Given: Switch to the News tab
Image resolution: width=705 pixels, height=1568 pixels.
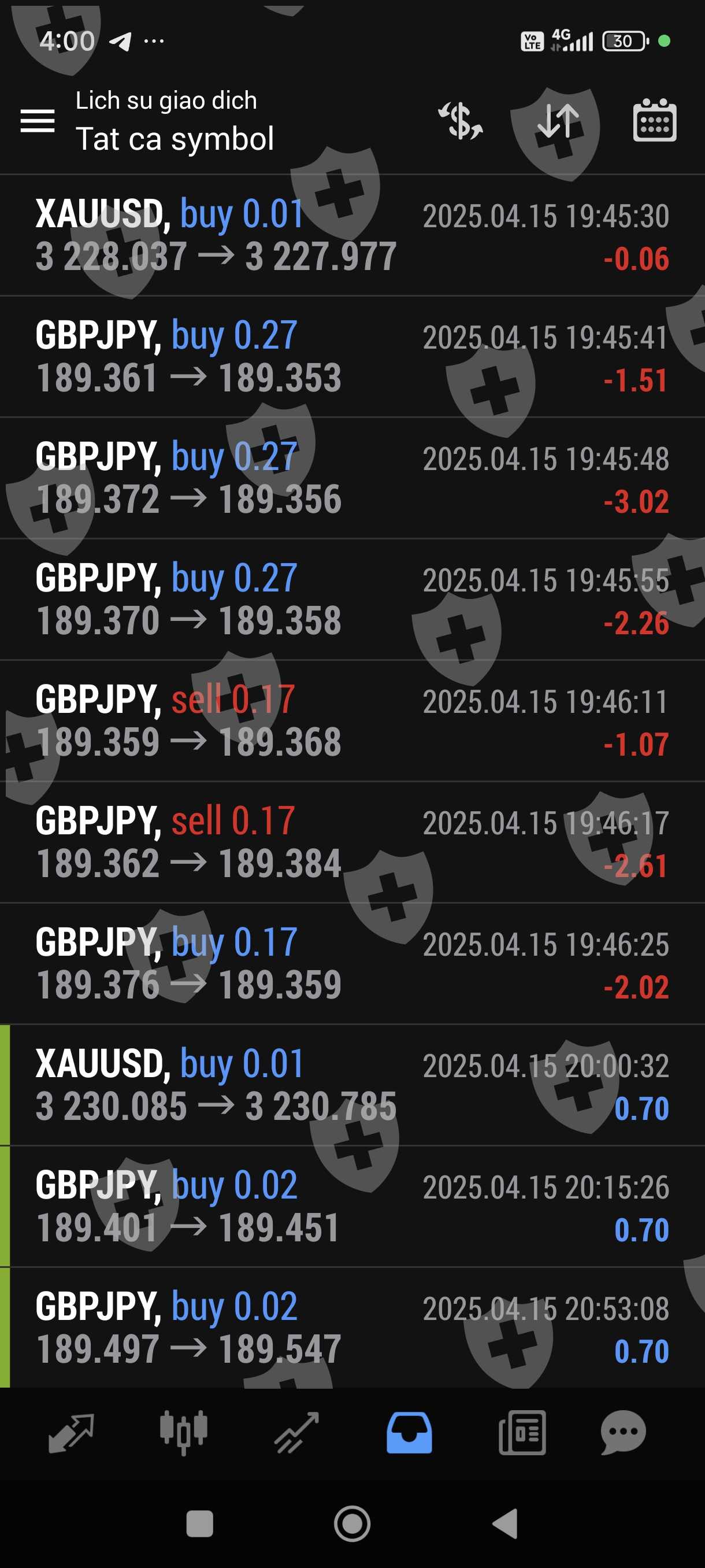Looking at the screenshot, I should (522, 1433).
